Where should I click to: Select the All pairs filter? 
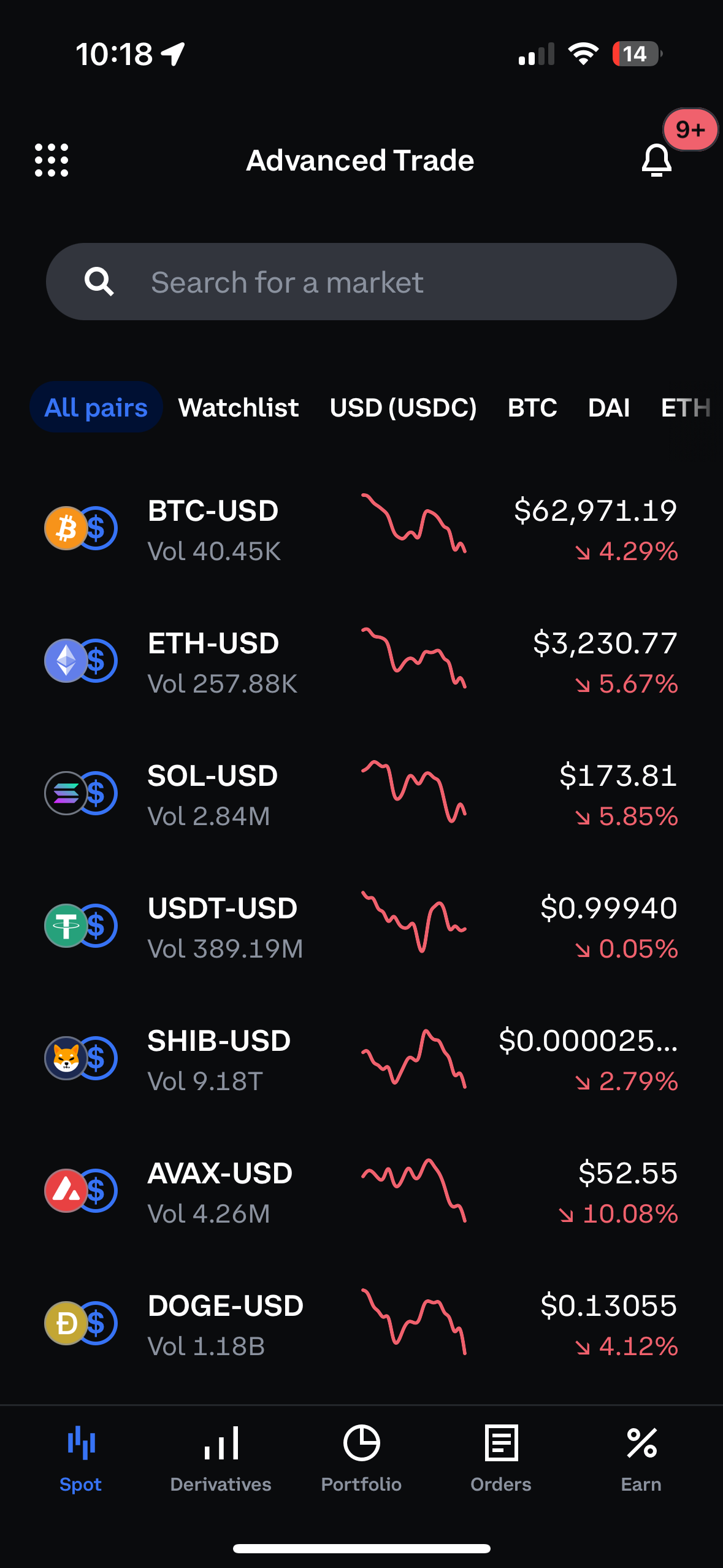click(x=96, y=407)
